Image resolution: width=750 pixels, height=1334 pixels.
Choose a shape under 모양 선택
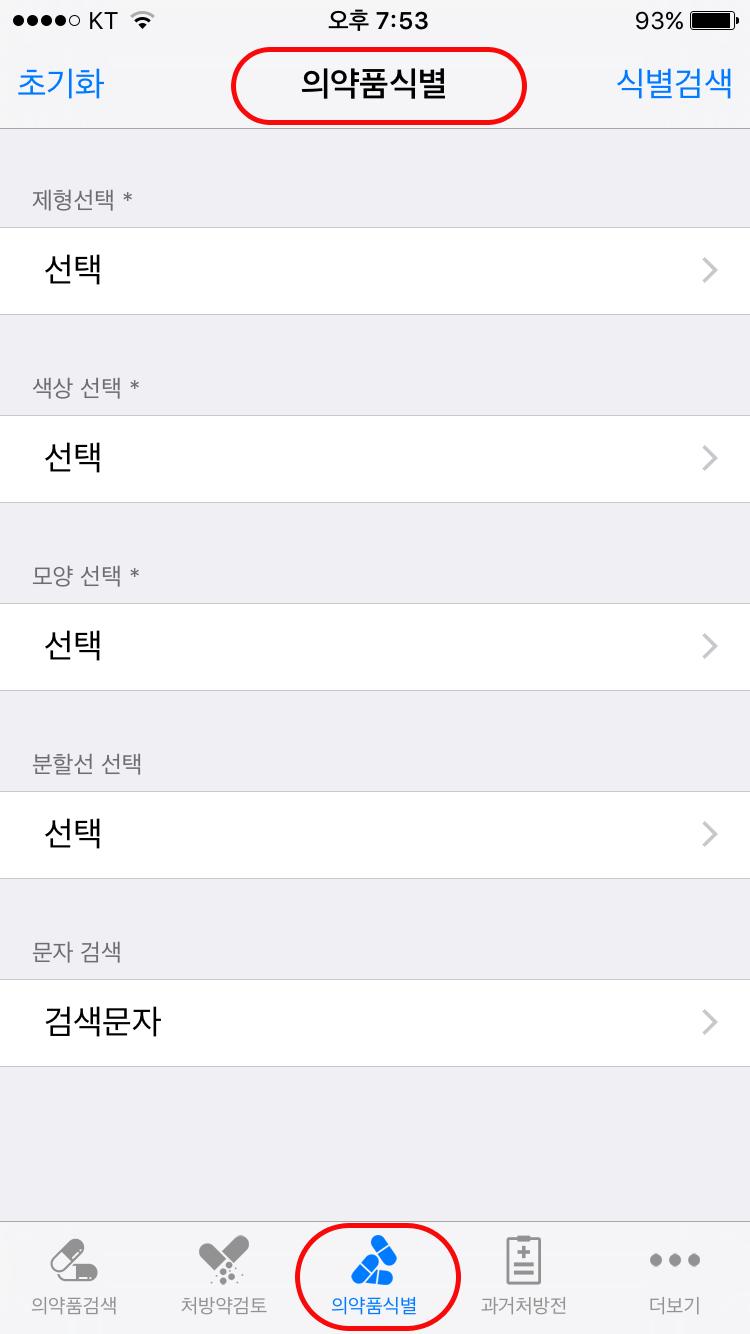(375, 647)
